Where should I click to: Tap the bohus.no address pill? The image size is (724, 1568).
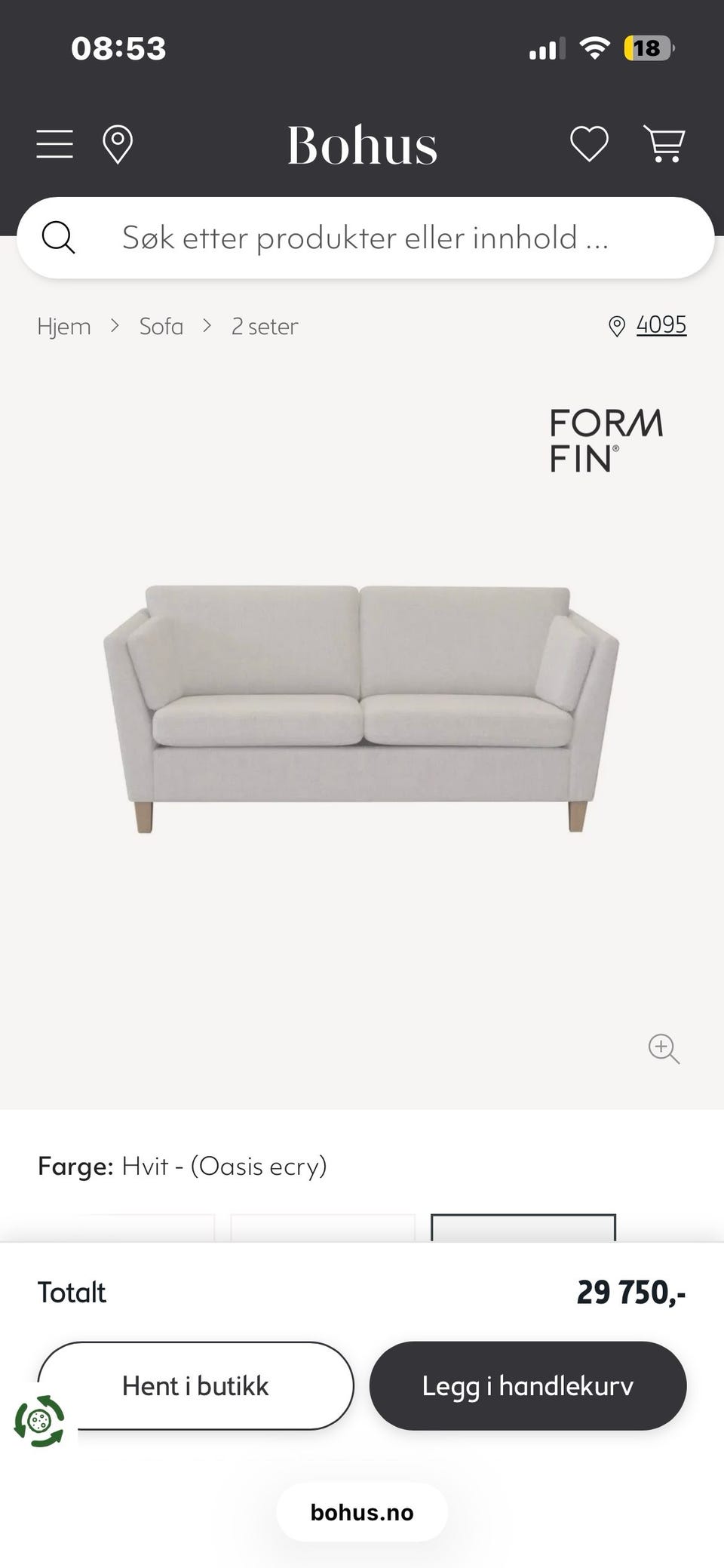362,1512
